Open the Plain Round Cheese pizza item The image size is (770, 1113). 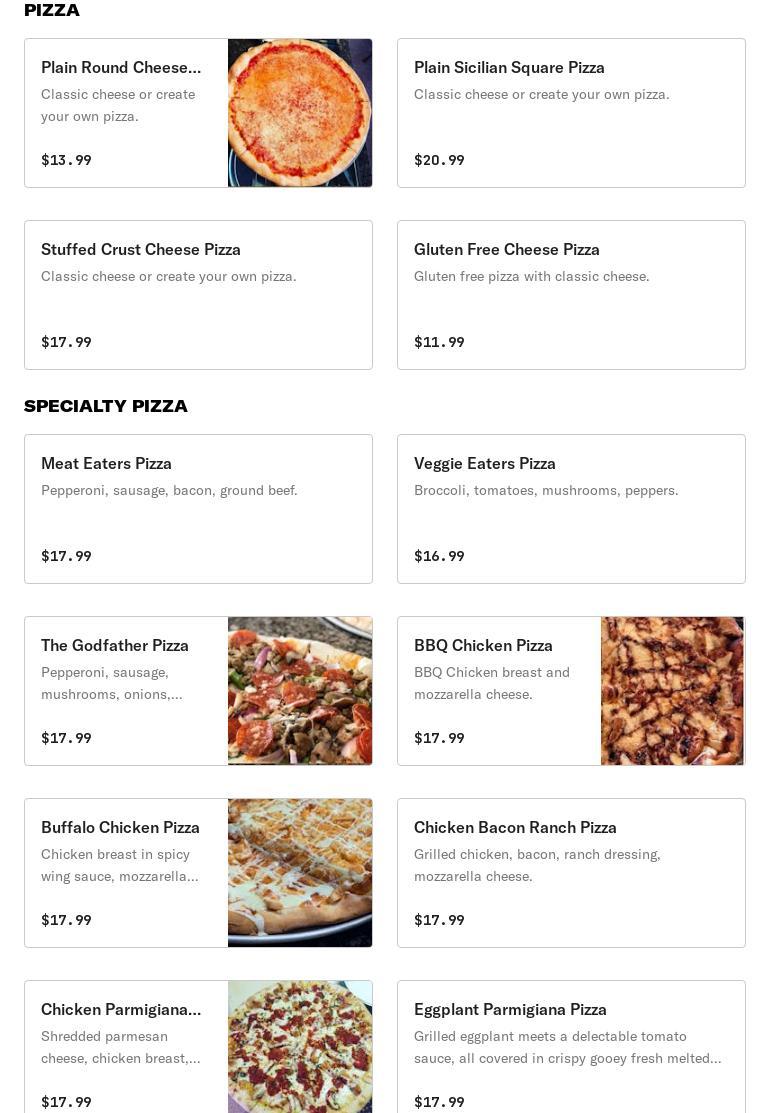tap(198, 113)
